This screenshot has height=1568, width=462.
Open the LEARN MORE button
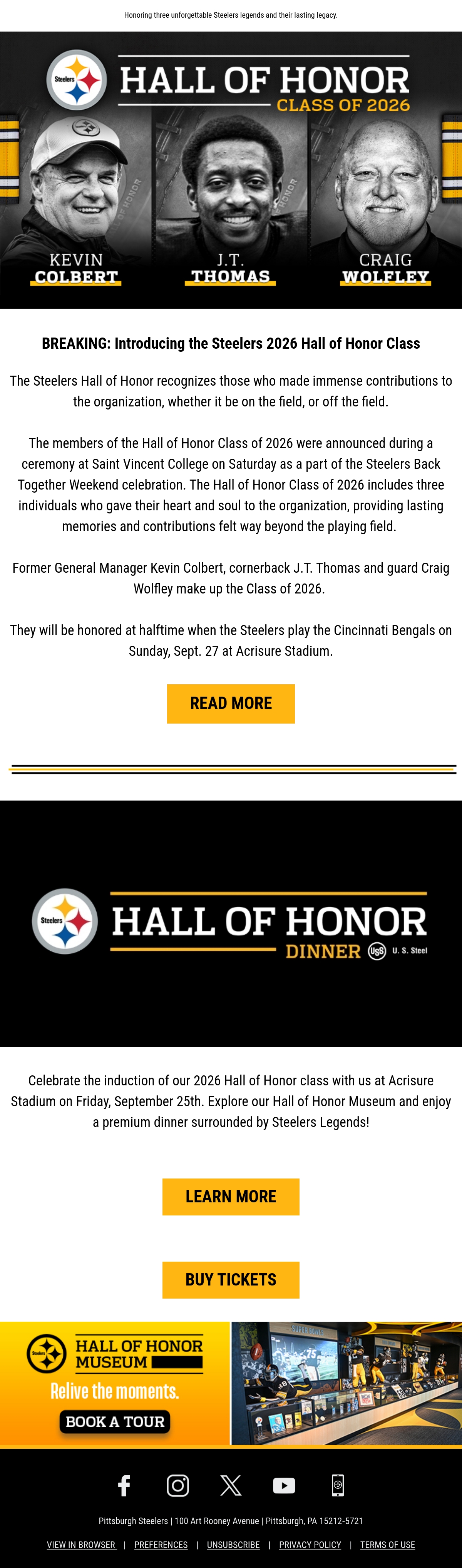(231, 1197)
